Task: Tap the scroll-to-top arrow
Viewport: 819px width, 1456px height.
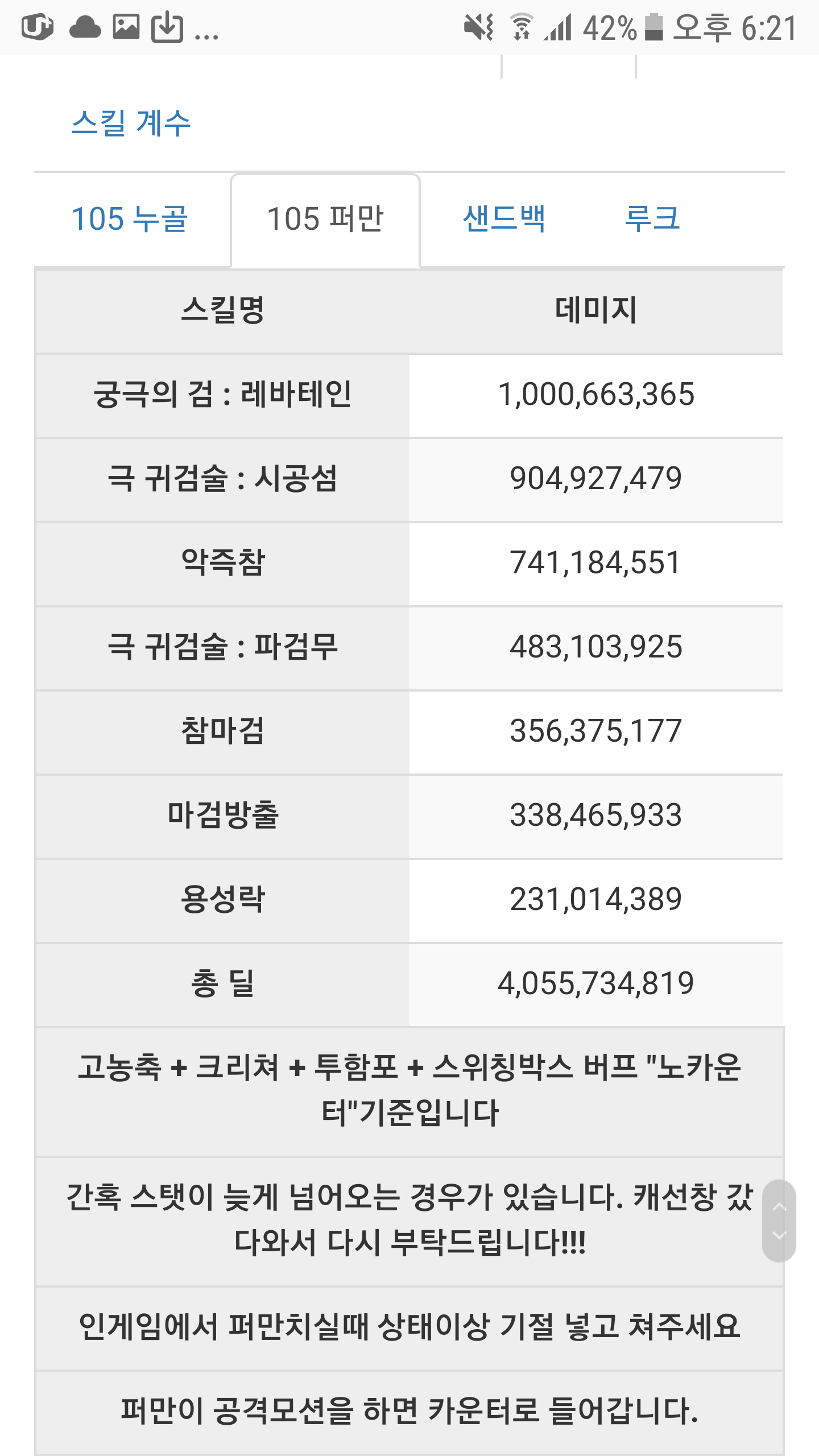Action: (x=779, y=1207)
